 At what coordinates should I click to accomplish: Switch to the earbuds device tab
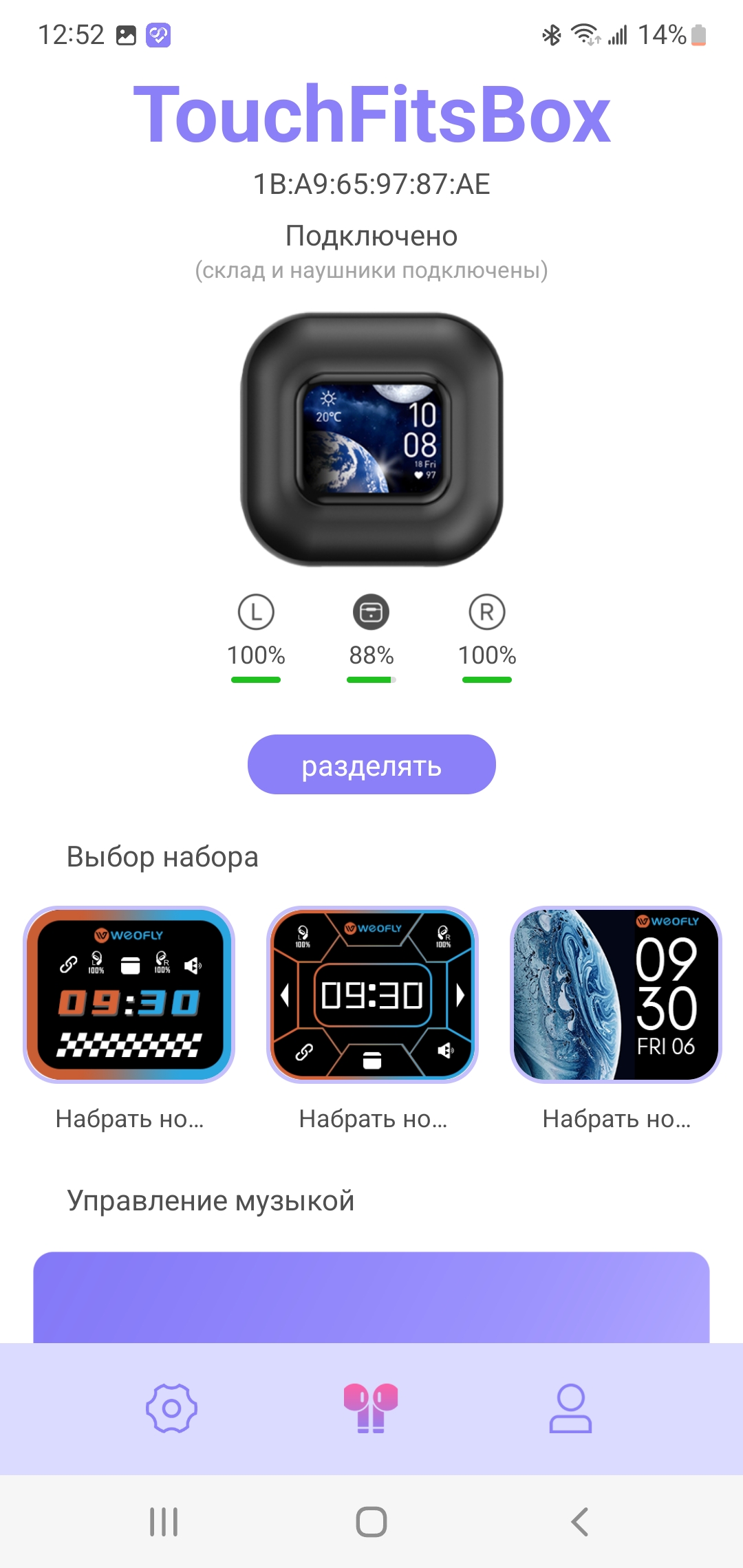pos(371,1408)
